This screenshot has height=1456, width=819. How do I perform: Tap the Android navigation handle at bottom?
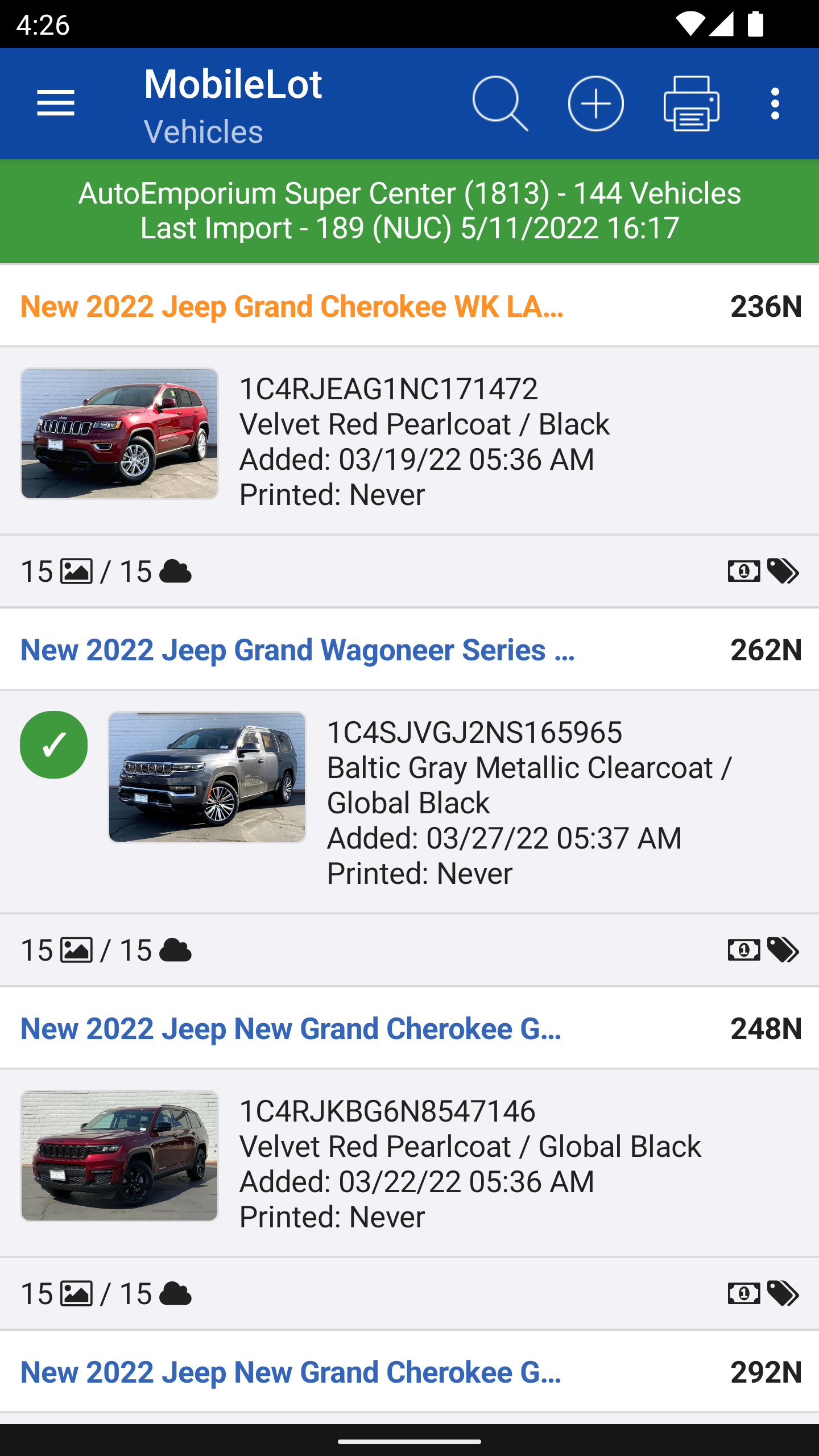[409, 1441]
